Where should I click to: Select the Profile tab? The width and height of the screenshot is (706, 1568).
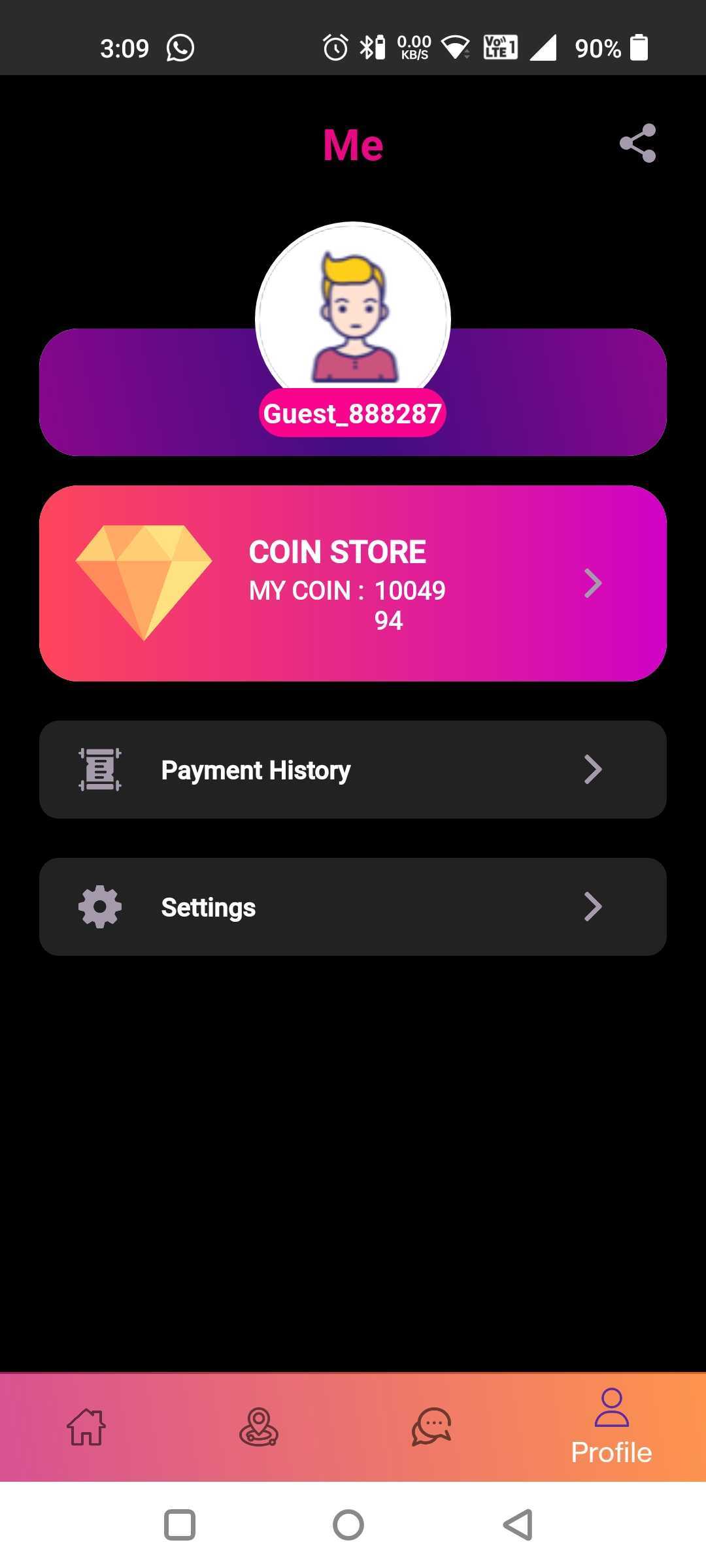pos(611,1427)
